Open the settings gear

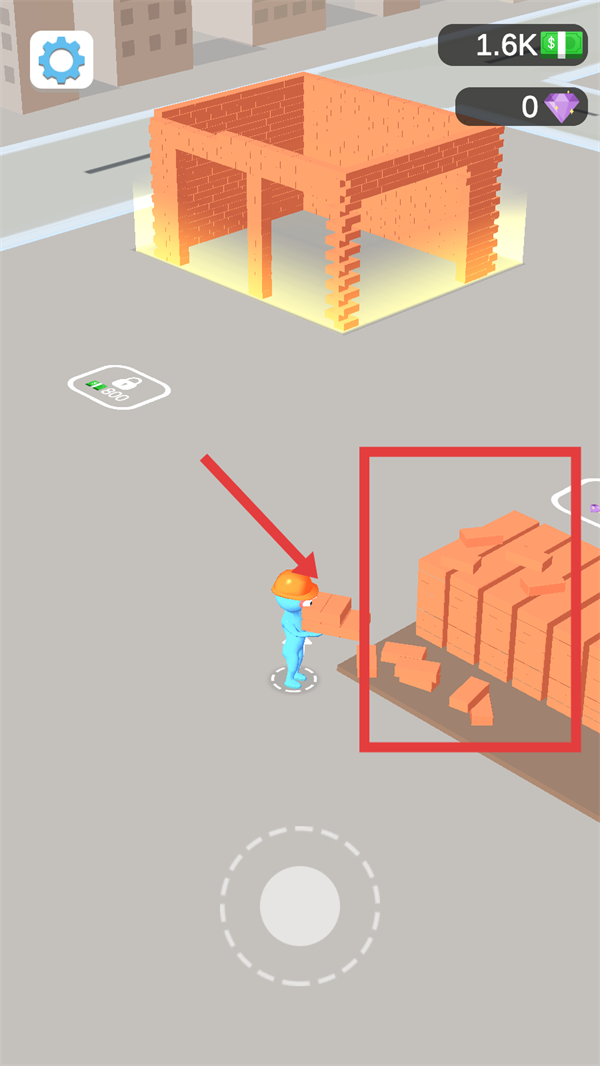(61, 60)
